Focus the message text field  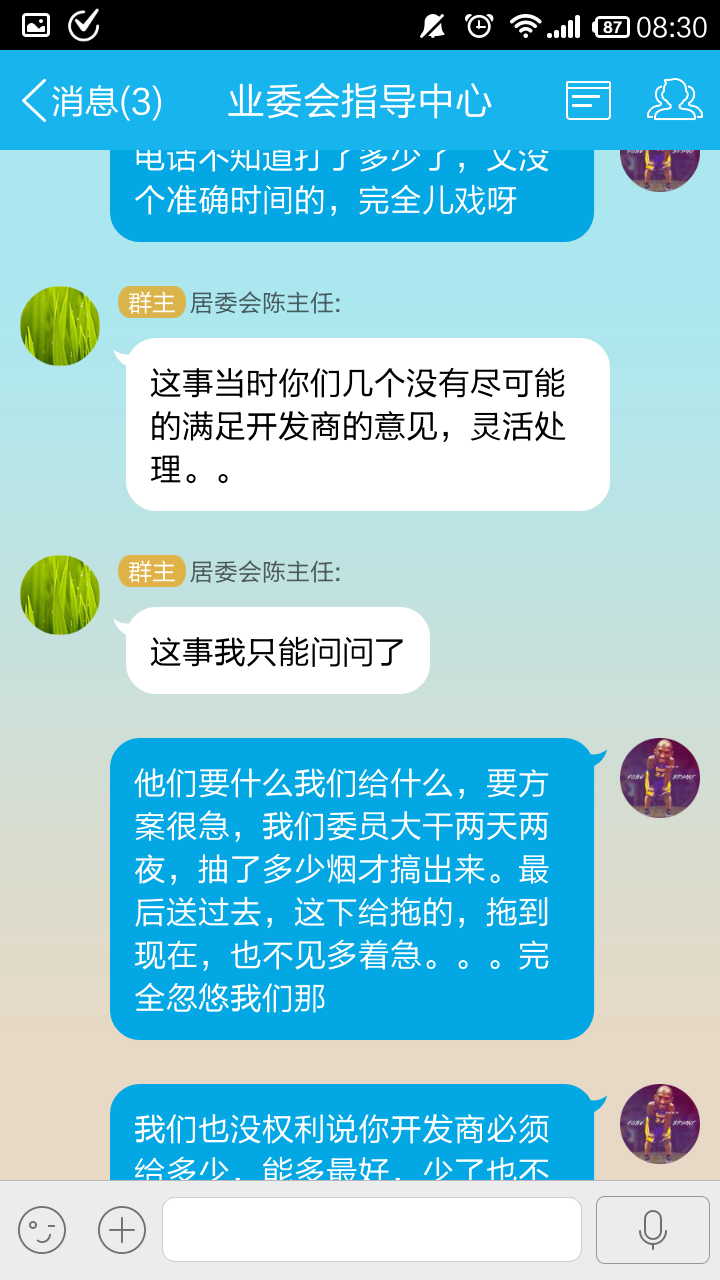pyautogui.click(x=372, y=1229)
